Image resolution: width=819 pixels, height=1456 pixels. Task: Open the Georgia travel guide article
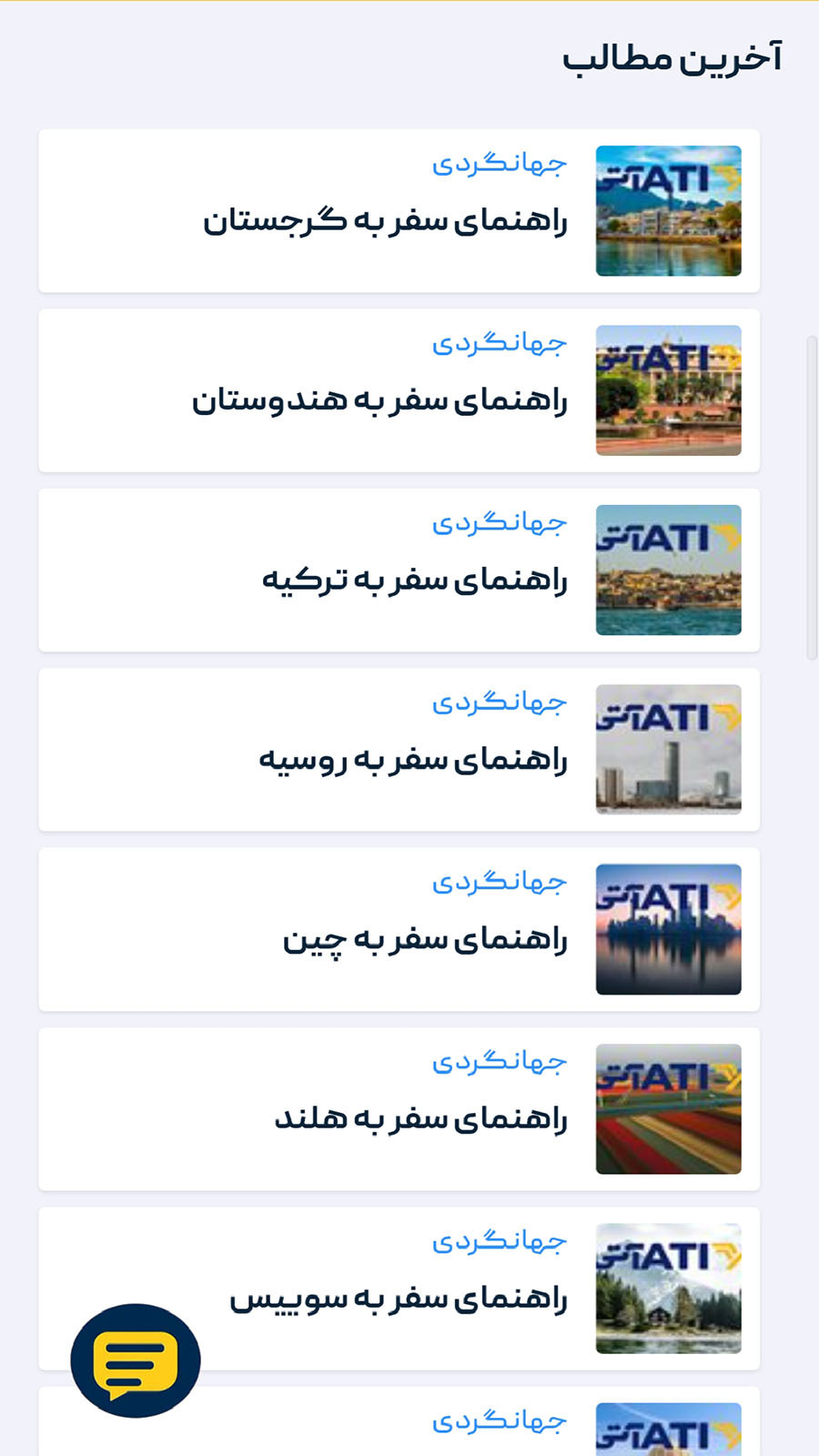click(x=385, y=221)
